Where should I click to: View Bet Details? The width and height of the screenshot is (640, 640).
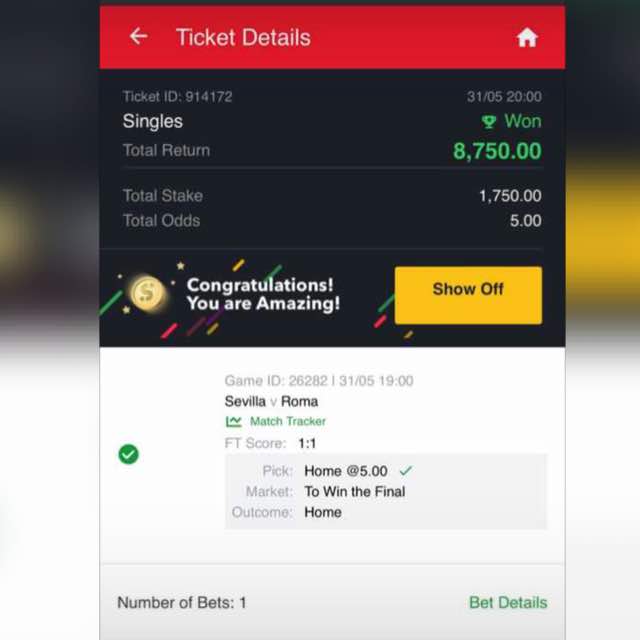point(508,603)
